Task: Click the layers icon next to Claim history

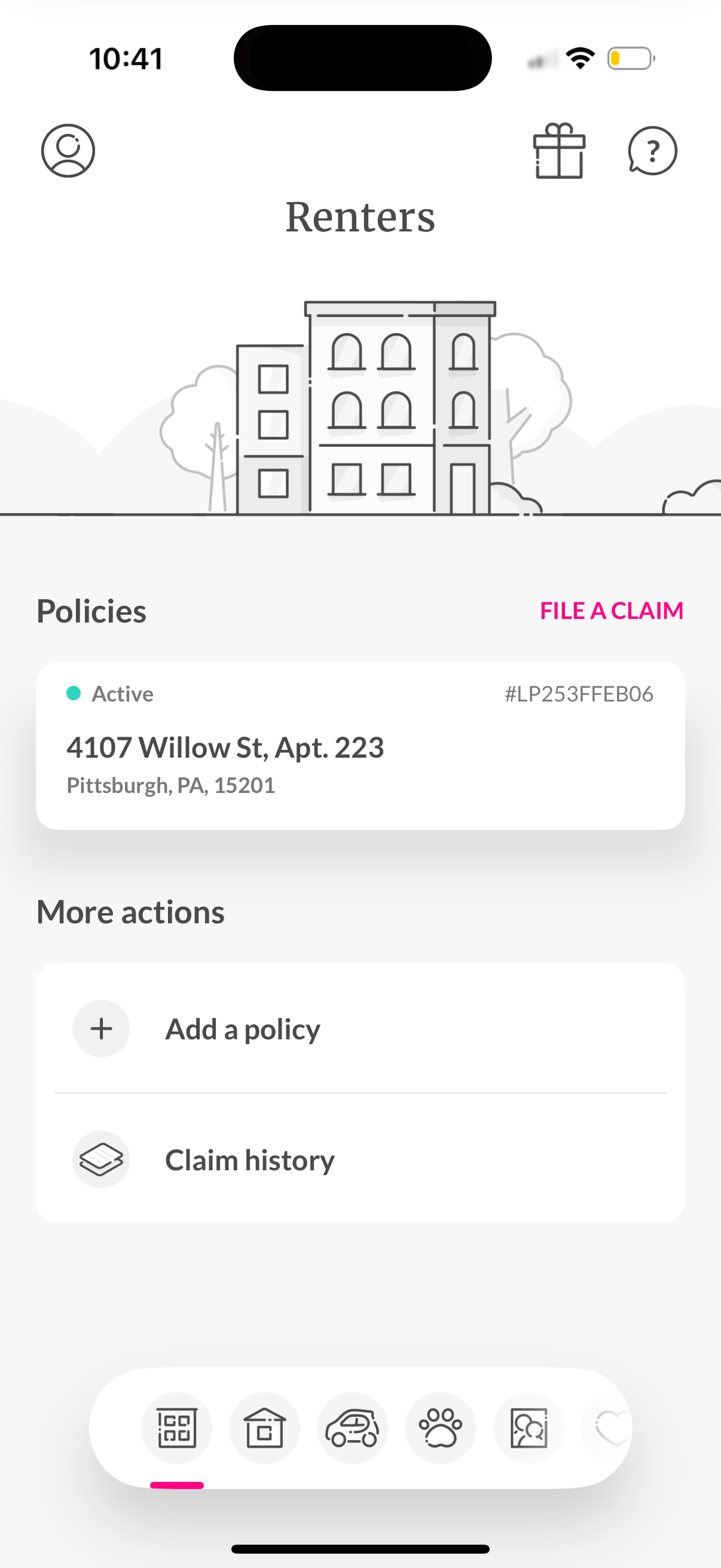Action: coord(101,1160)
